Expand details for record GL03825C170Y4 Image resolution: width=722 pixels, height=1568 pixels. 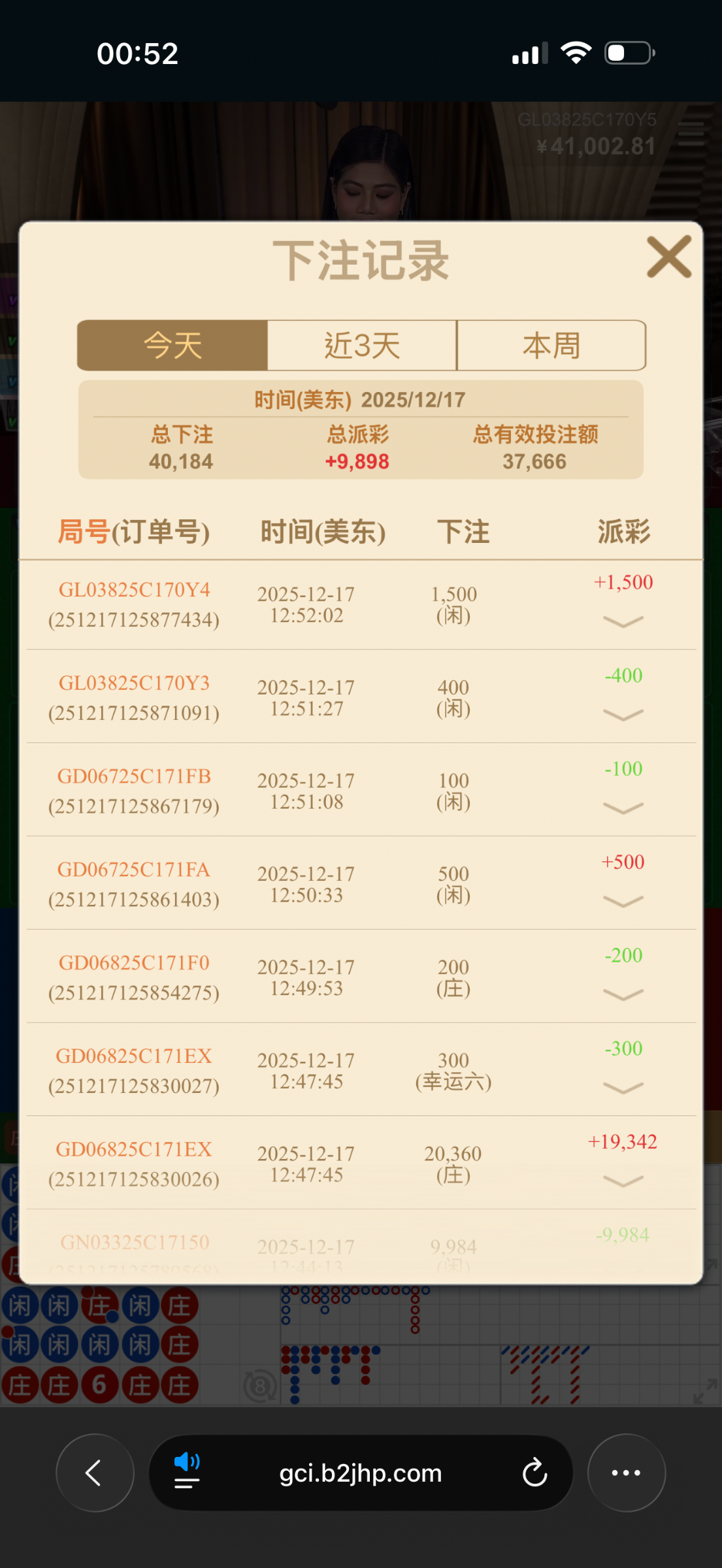coord(623,621)
